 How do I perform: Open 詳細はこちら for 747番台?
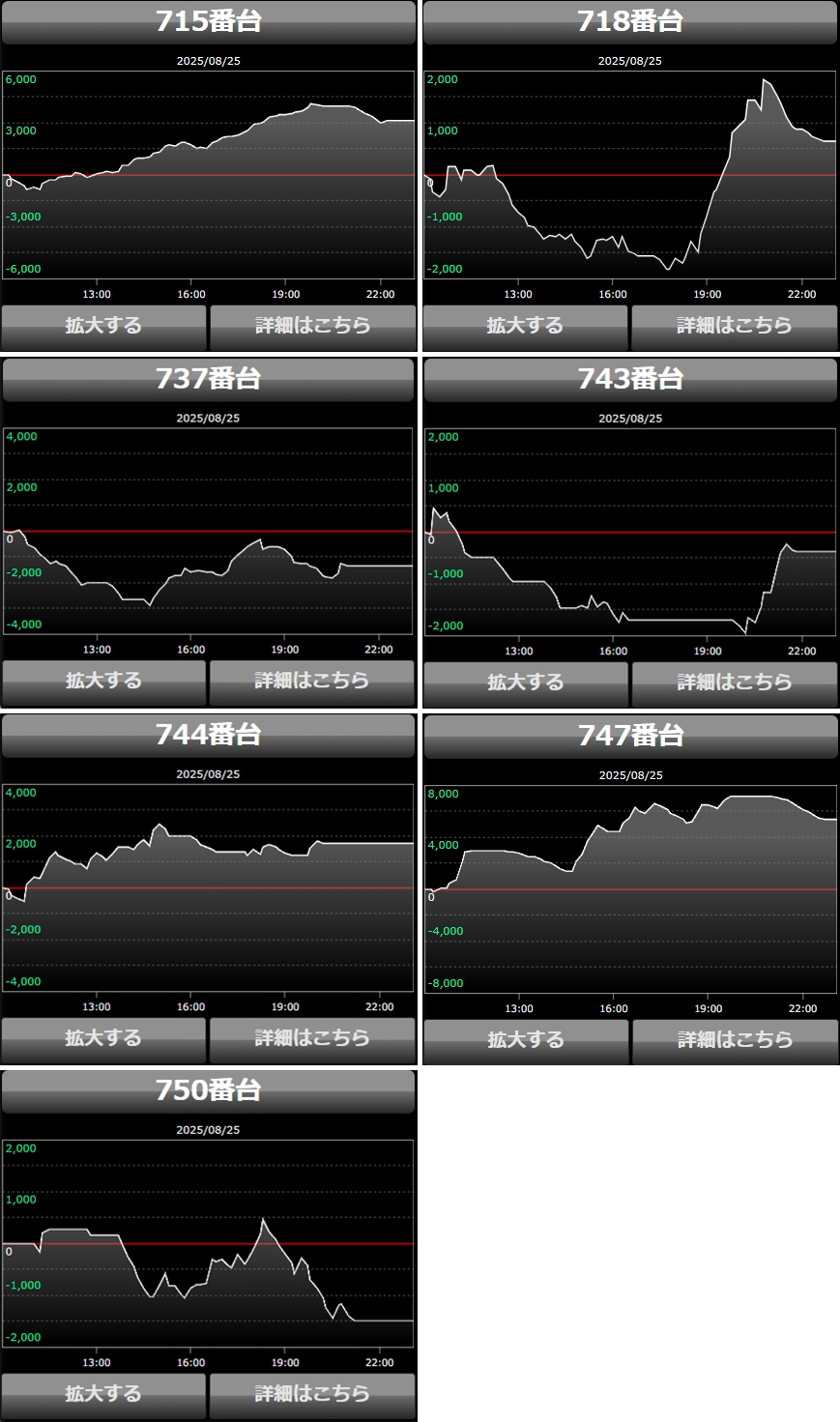(x=735, y=1040)
